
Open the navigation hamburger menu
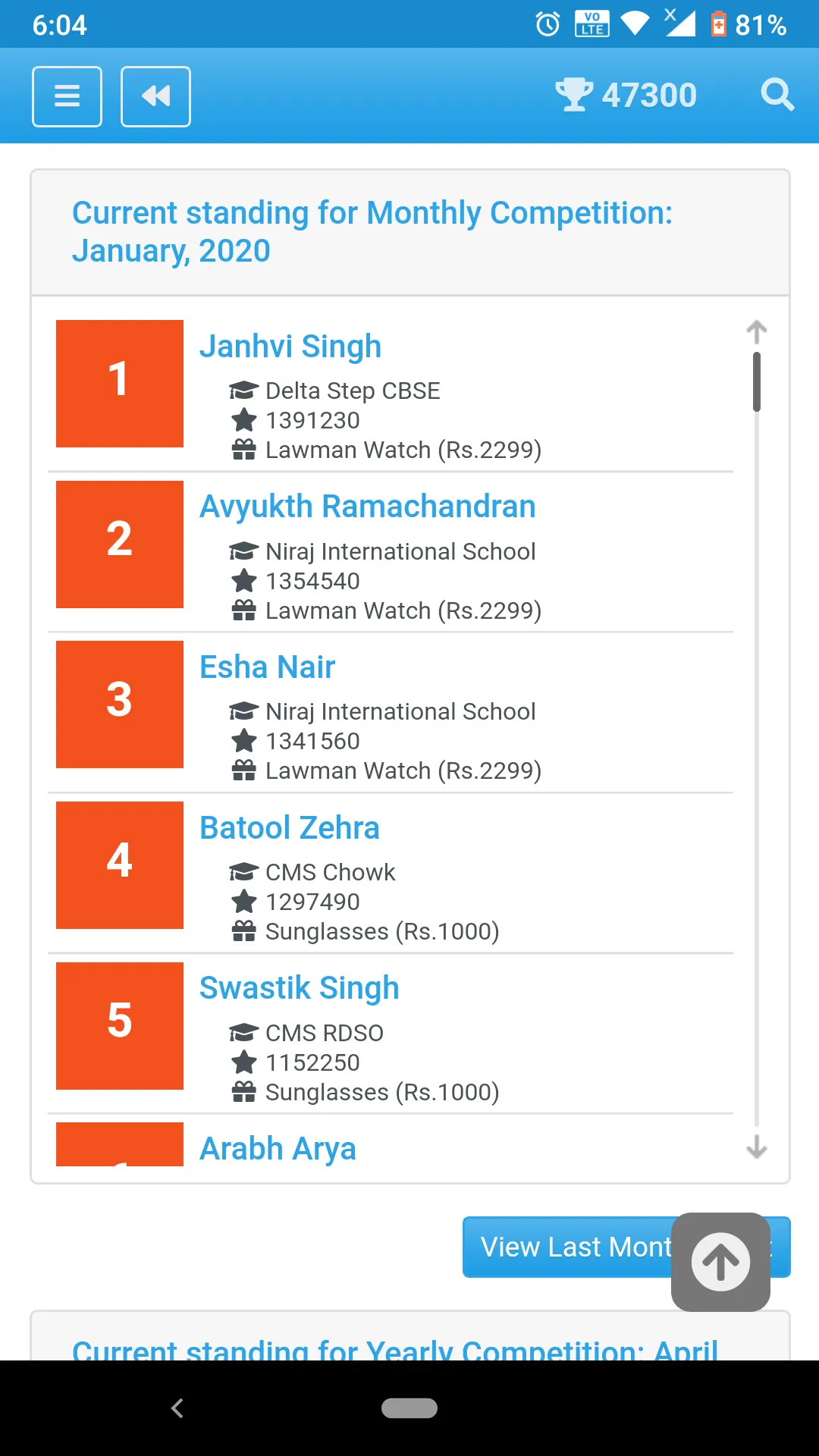click(x=67, y=96)
